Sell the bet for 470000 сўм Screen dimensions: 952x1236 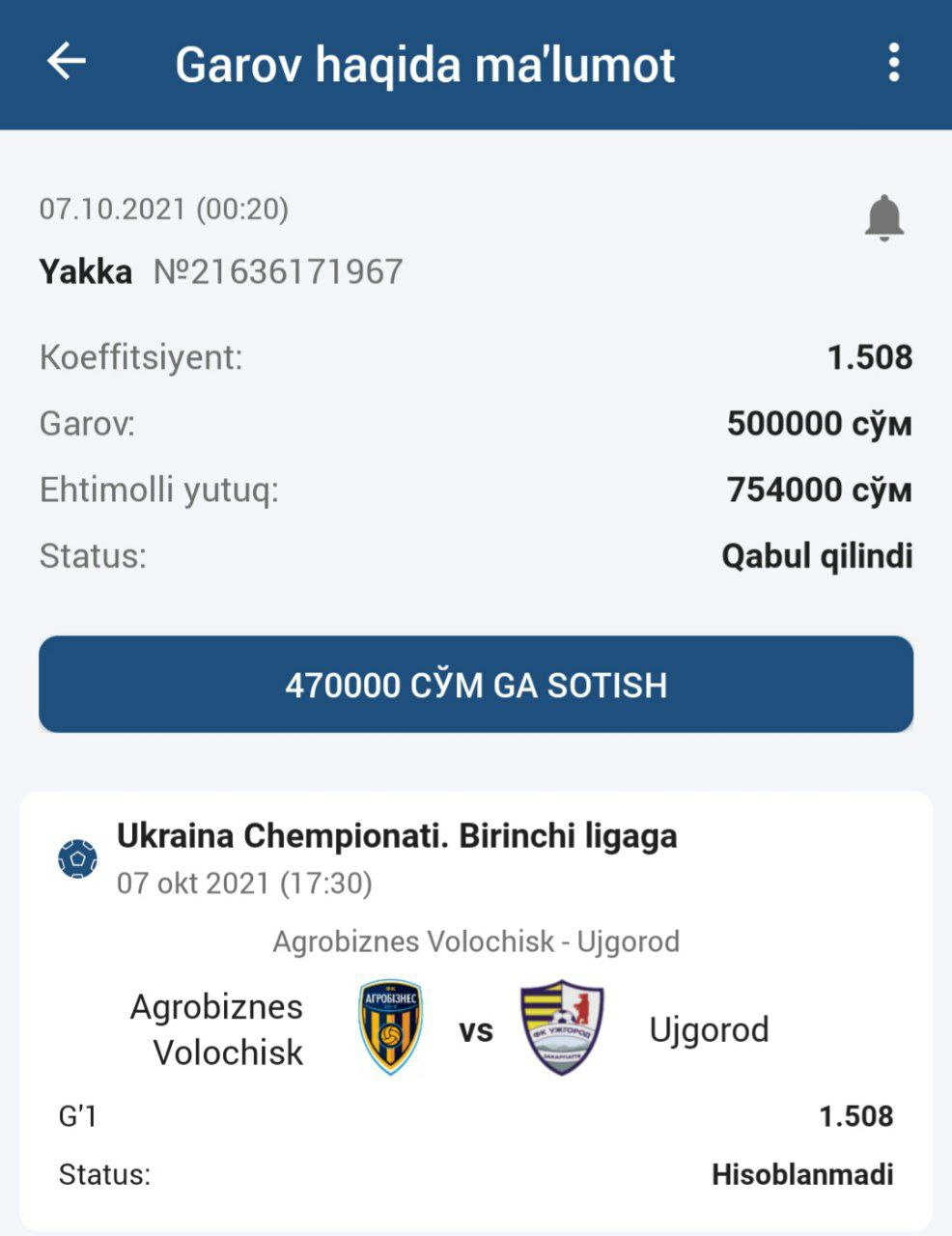[x=476, y=685]
